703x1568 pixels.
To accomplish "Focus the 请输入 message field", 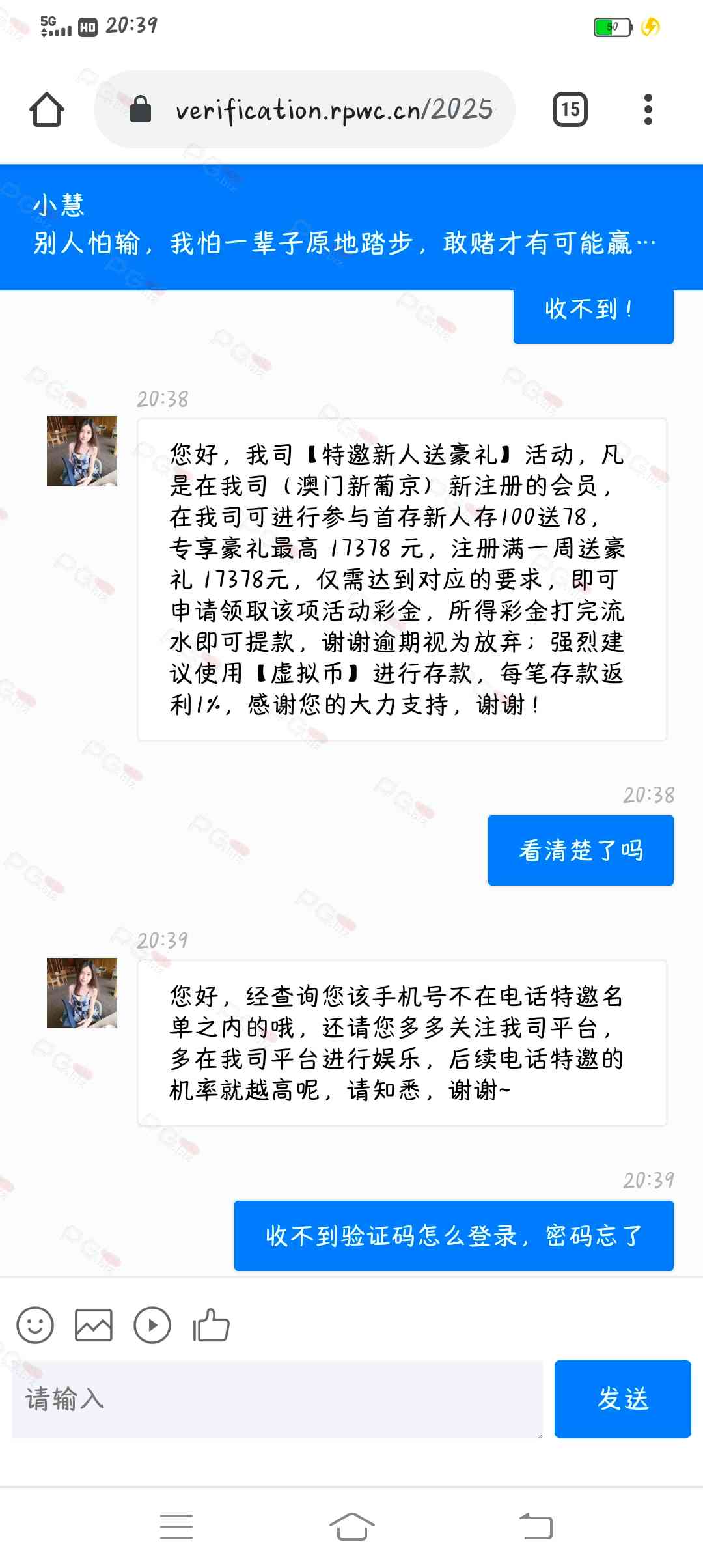I will coord(277,1399).
